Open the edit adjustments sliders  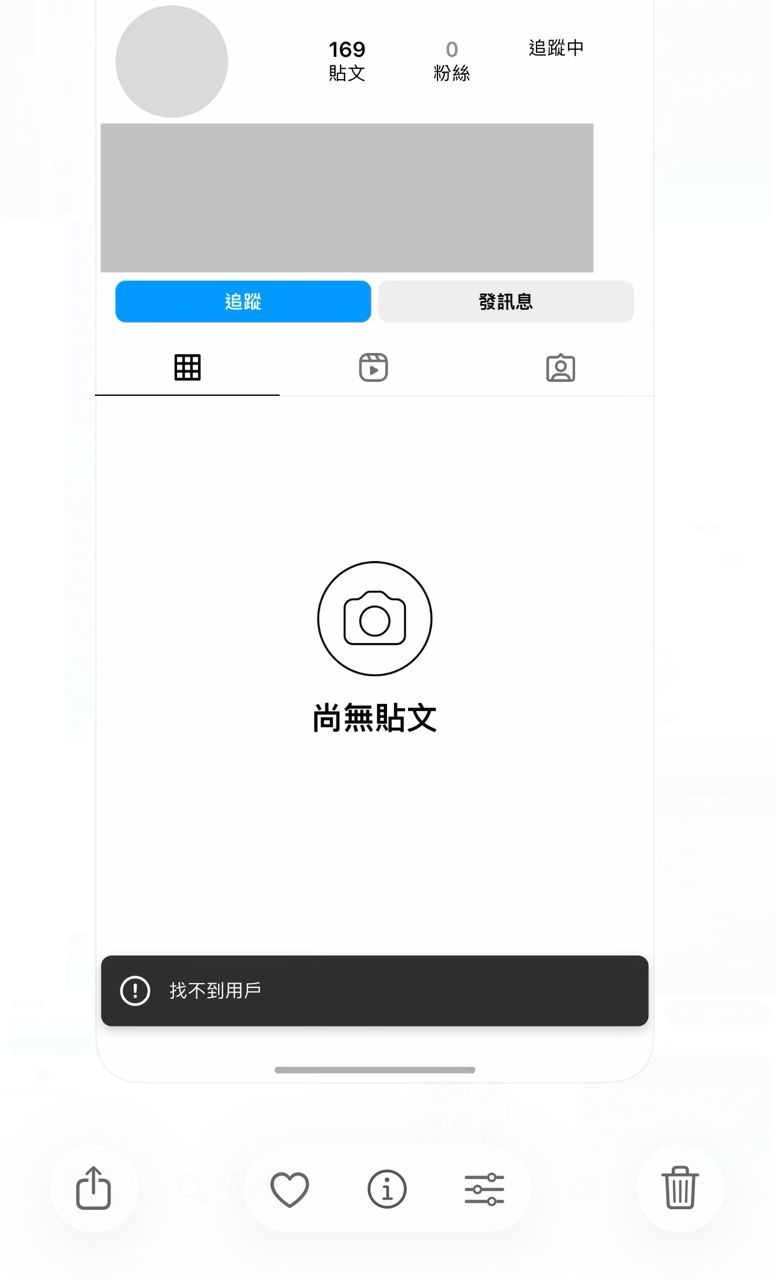pyautogui.click(x=484, y=1189)
